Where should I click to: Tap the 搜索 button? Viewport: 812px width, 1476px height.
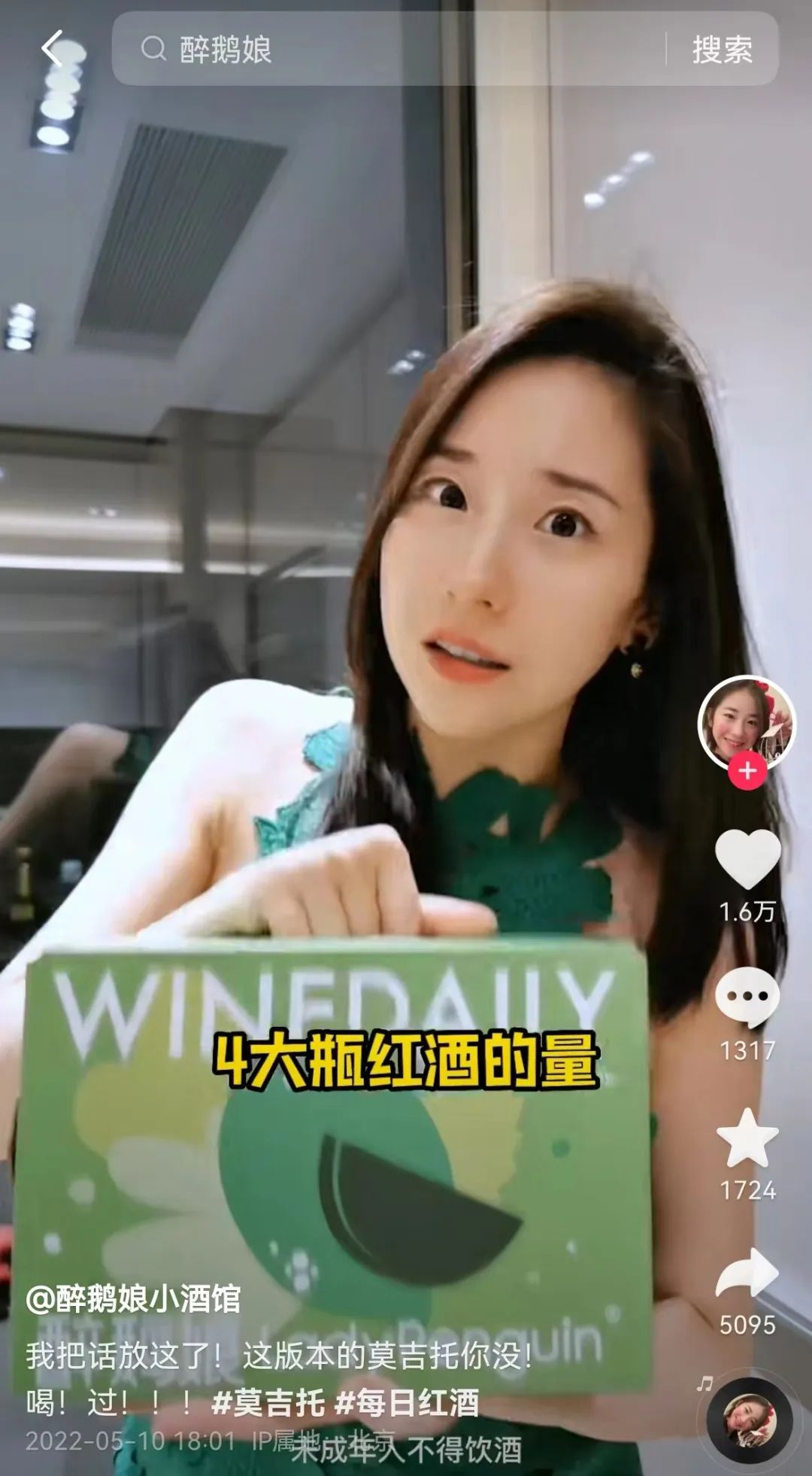click(x=722, y=50)
